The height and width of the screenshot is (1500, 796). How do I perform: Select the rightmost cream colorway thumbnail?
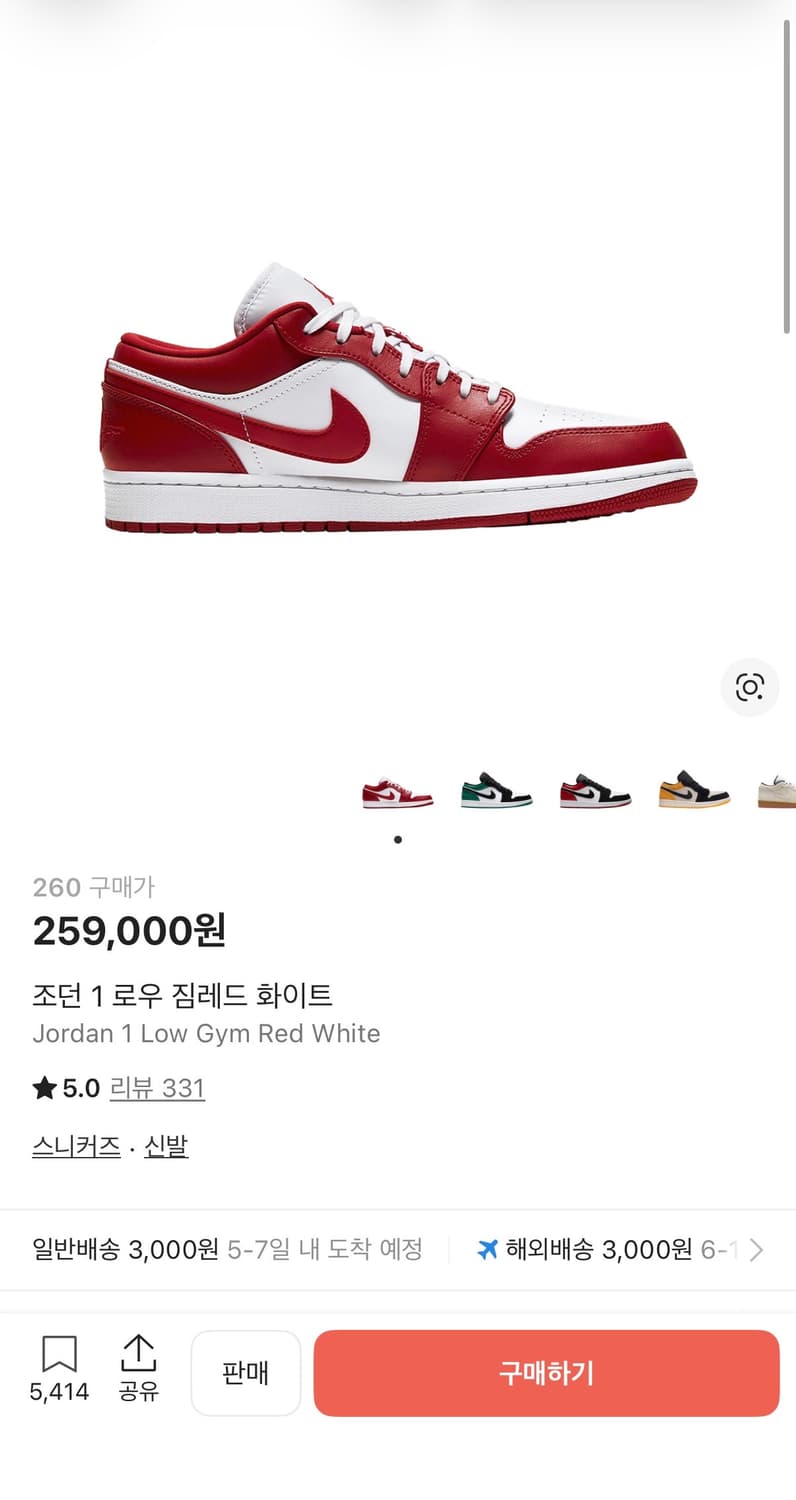pos(778,790)
